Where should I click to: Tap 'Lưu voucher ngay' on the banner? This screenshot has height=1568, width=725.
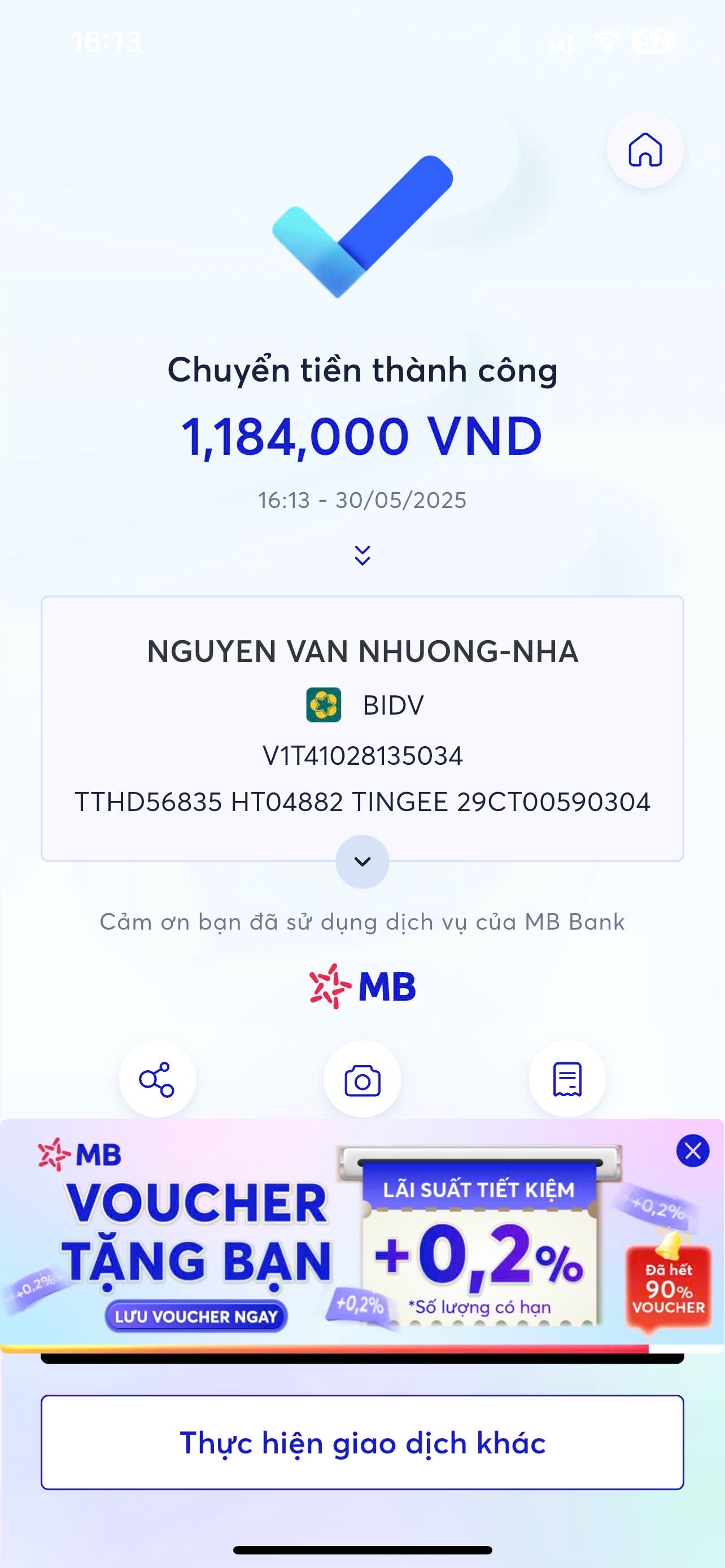pos(196,1316)
